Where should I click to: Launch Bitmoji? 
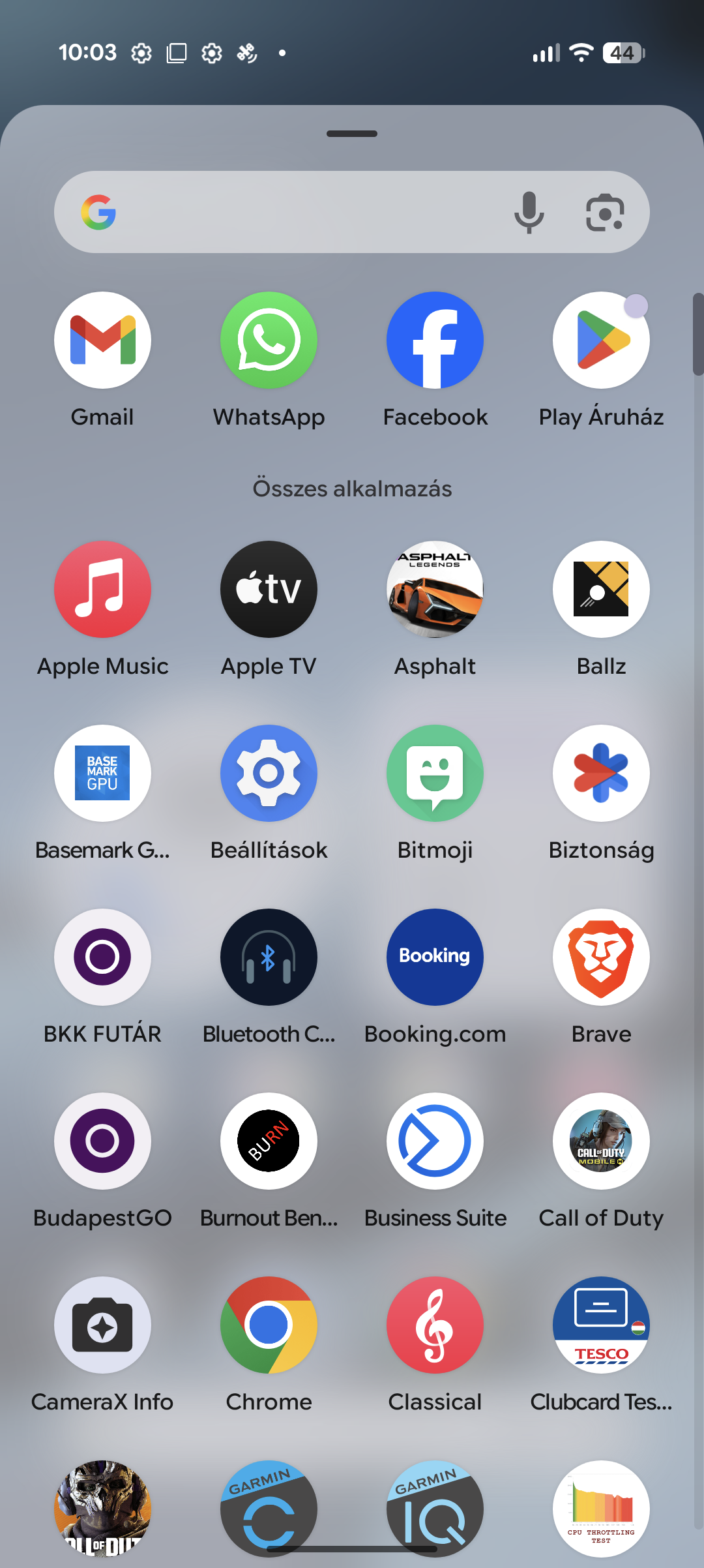(x=435, y=773)
